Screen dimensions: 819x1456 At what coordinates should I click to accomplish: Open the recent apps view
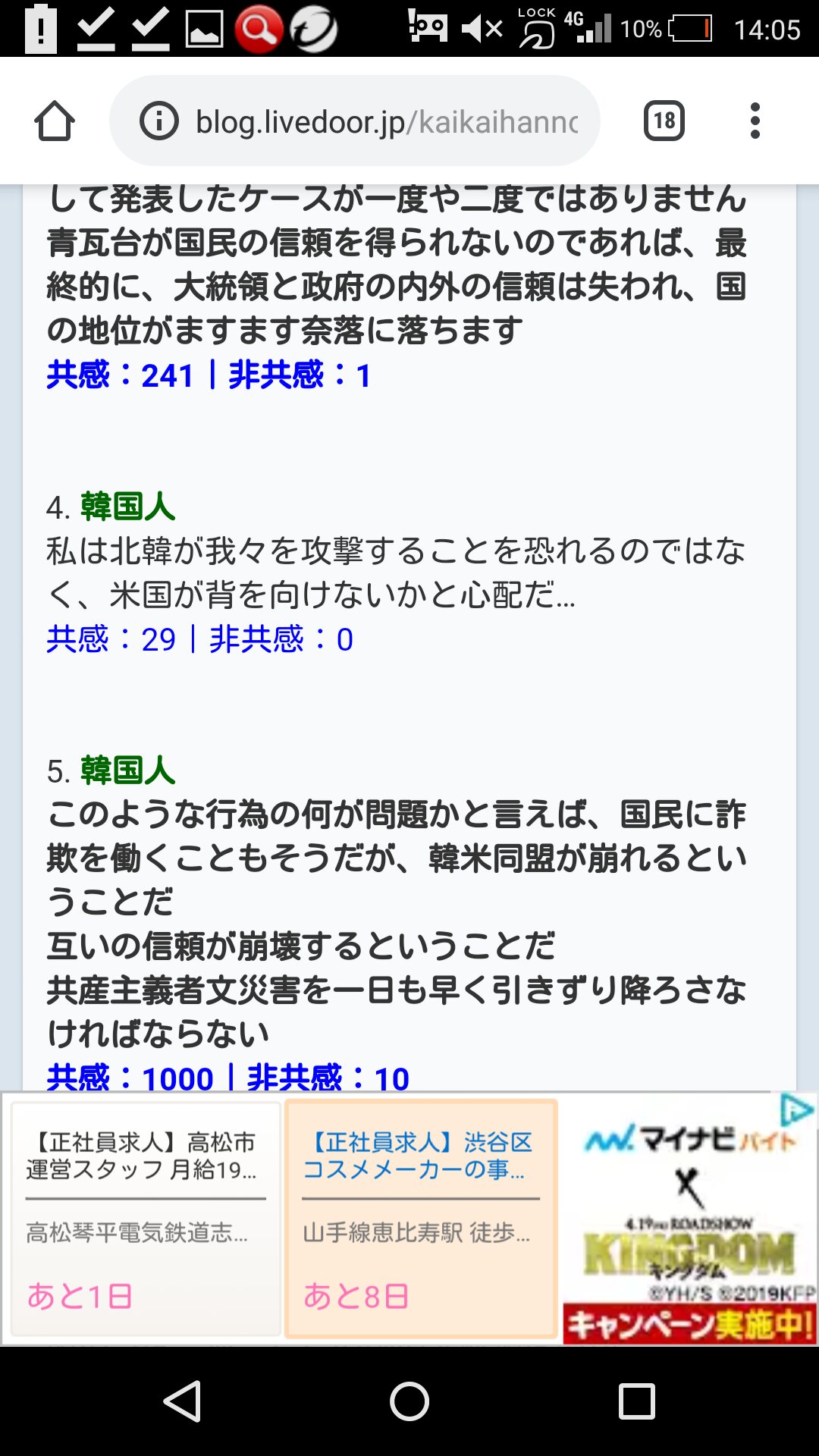pos(636,1400)
